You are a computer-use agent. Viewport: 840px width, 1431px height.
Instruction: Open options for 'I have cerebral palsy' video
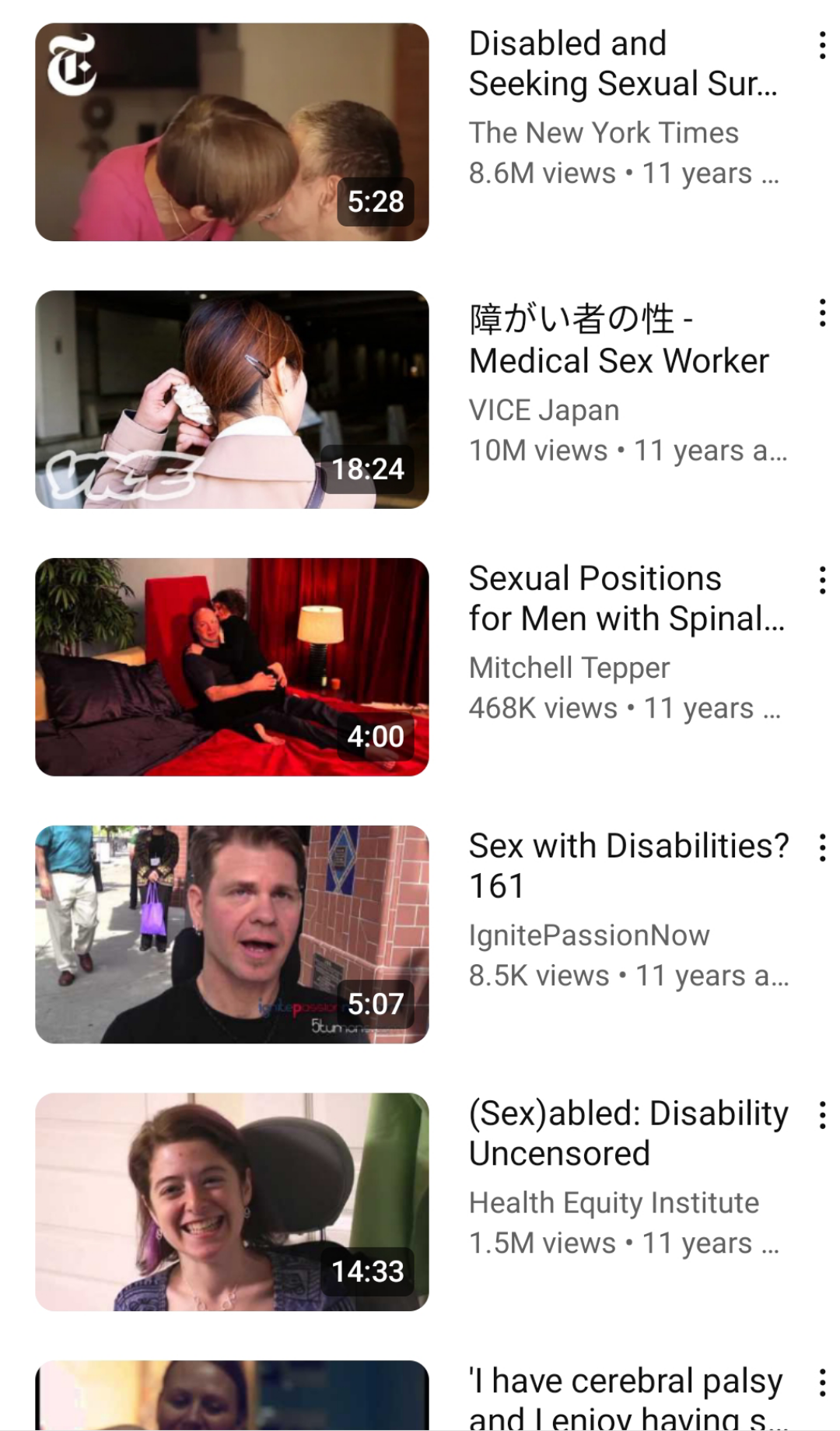pyautogui.click(x=822, y=1384)
